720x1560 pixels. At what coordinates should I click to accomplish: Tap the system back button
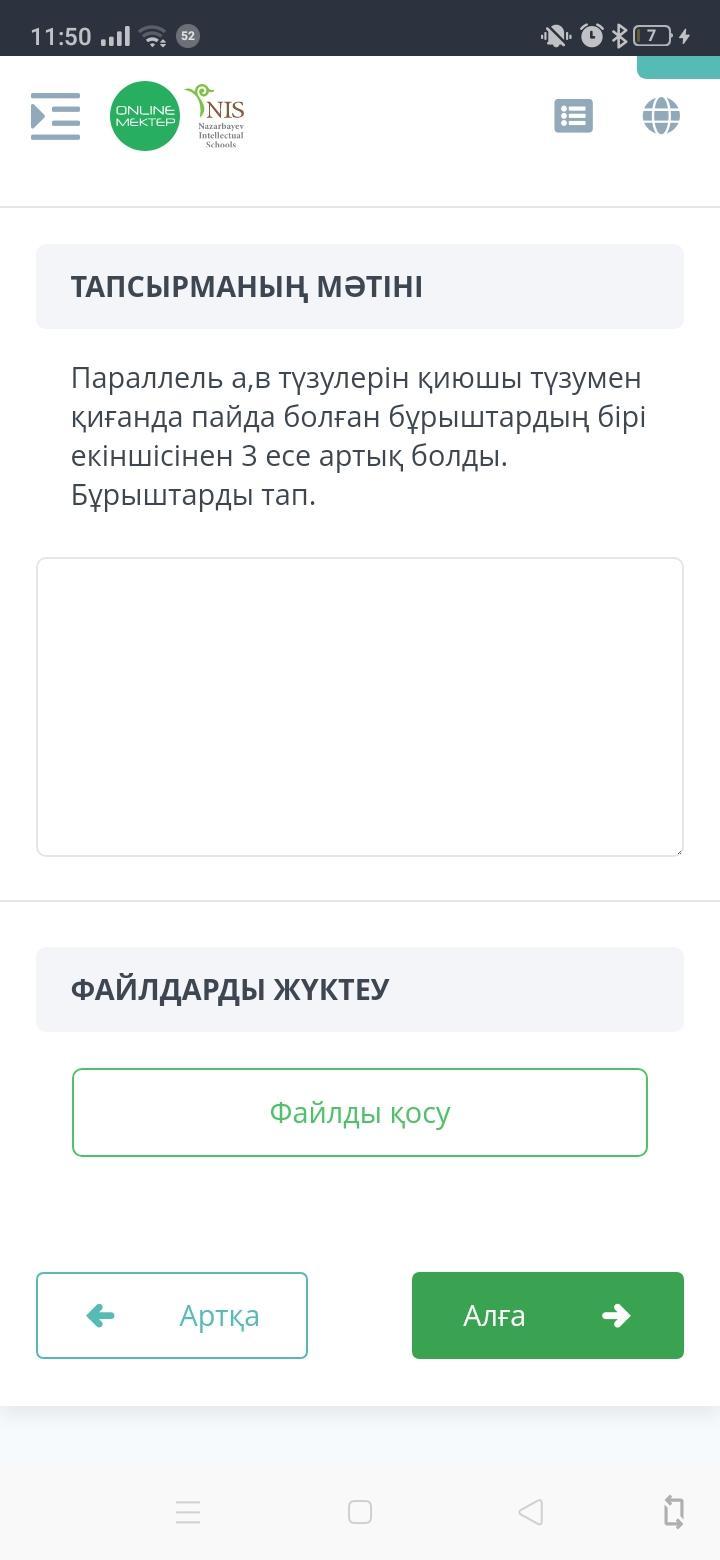pos(531,1511)
